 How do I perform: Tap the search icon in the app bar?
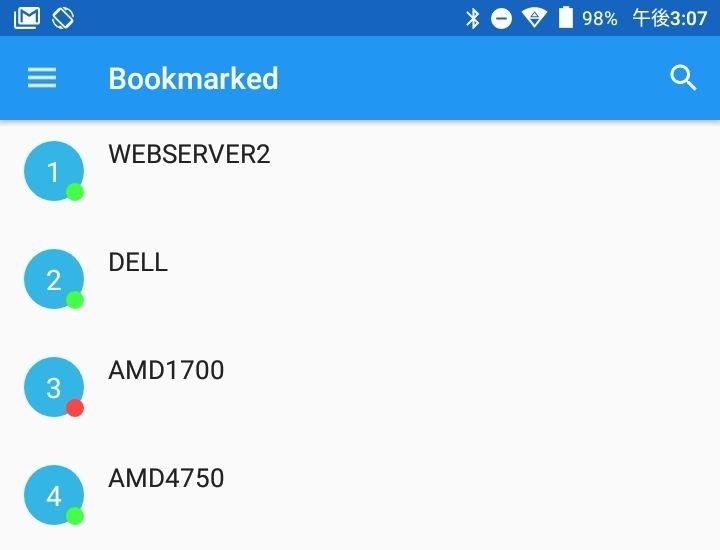tap(683, 78)
